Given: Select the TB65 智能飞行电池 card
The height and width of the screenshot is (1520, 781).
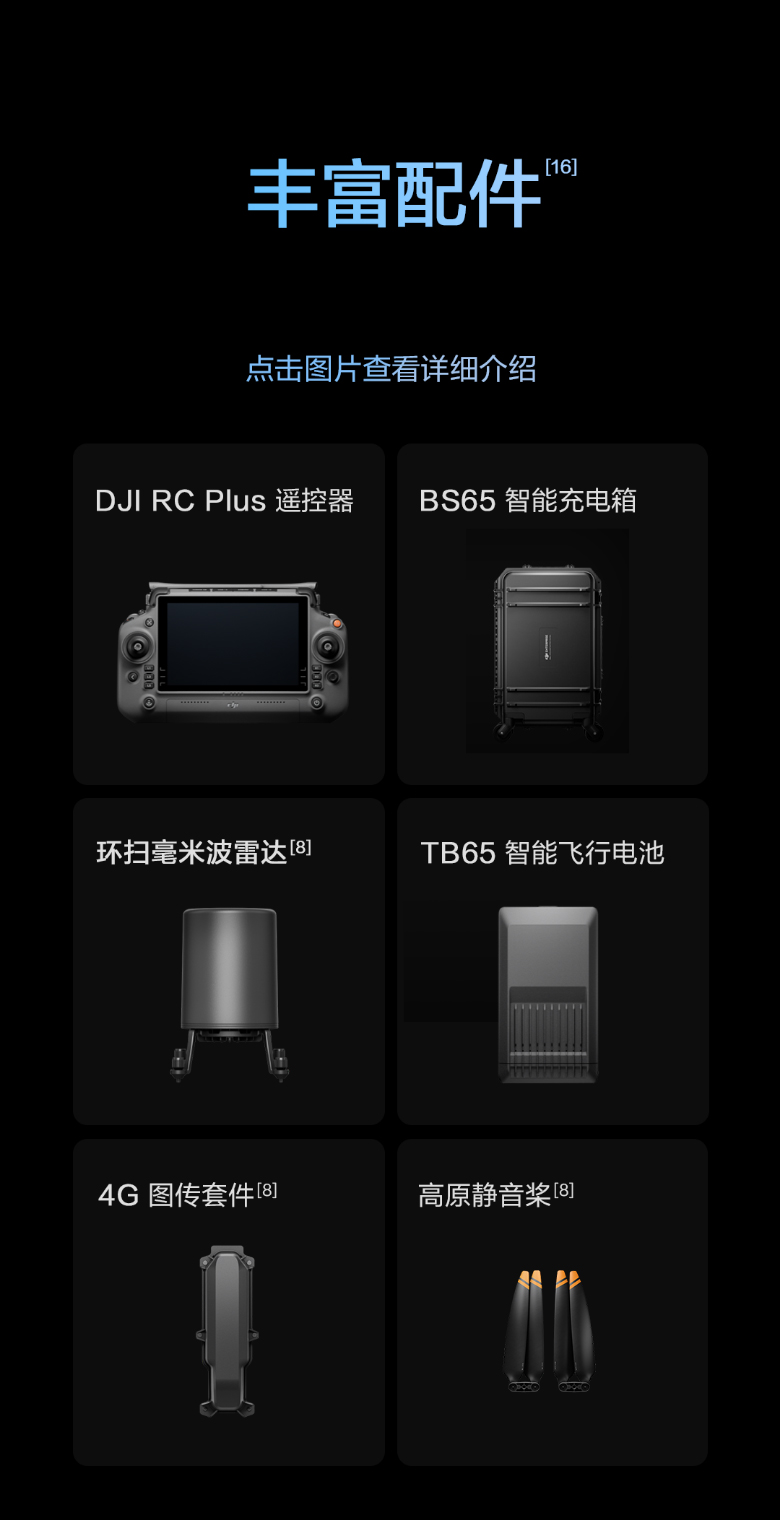Looking at the screenshot, I should (552, 961).
